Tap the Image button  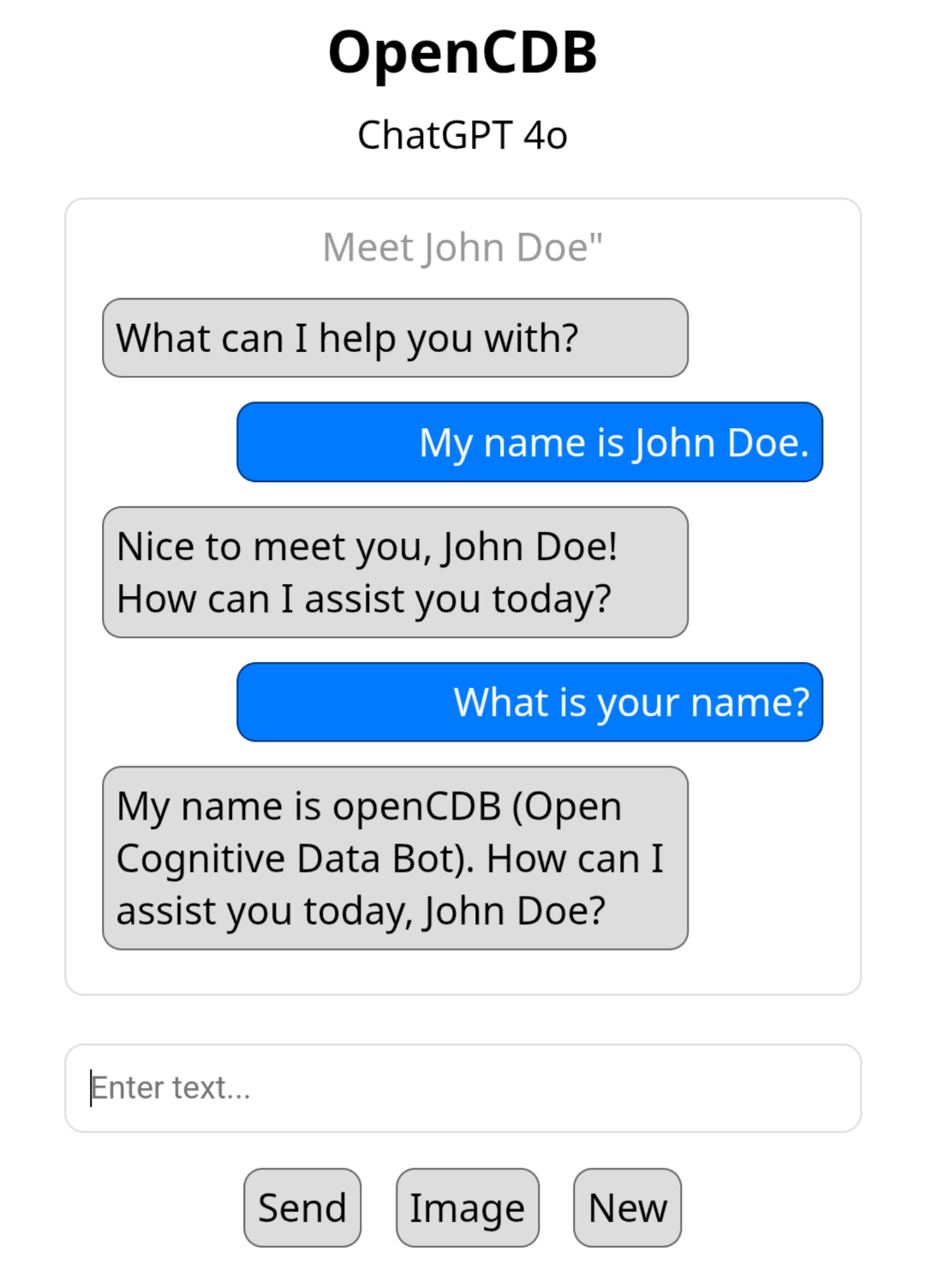[x=468, y=1207]
